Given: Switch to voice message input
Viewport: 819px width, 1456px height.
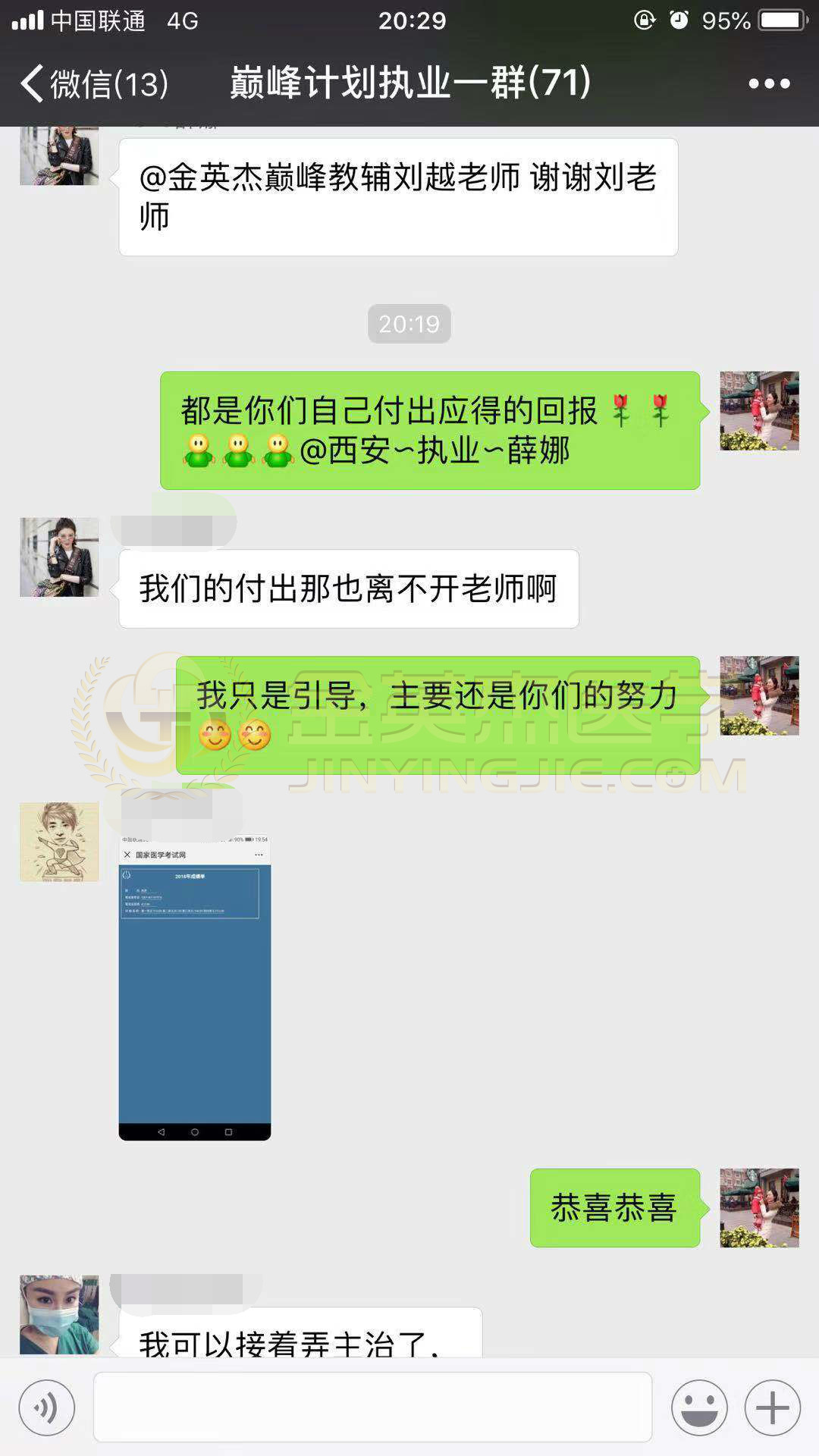Looking at the screenshot, I should coord(47,1407).
